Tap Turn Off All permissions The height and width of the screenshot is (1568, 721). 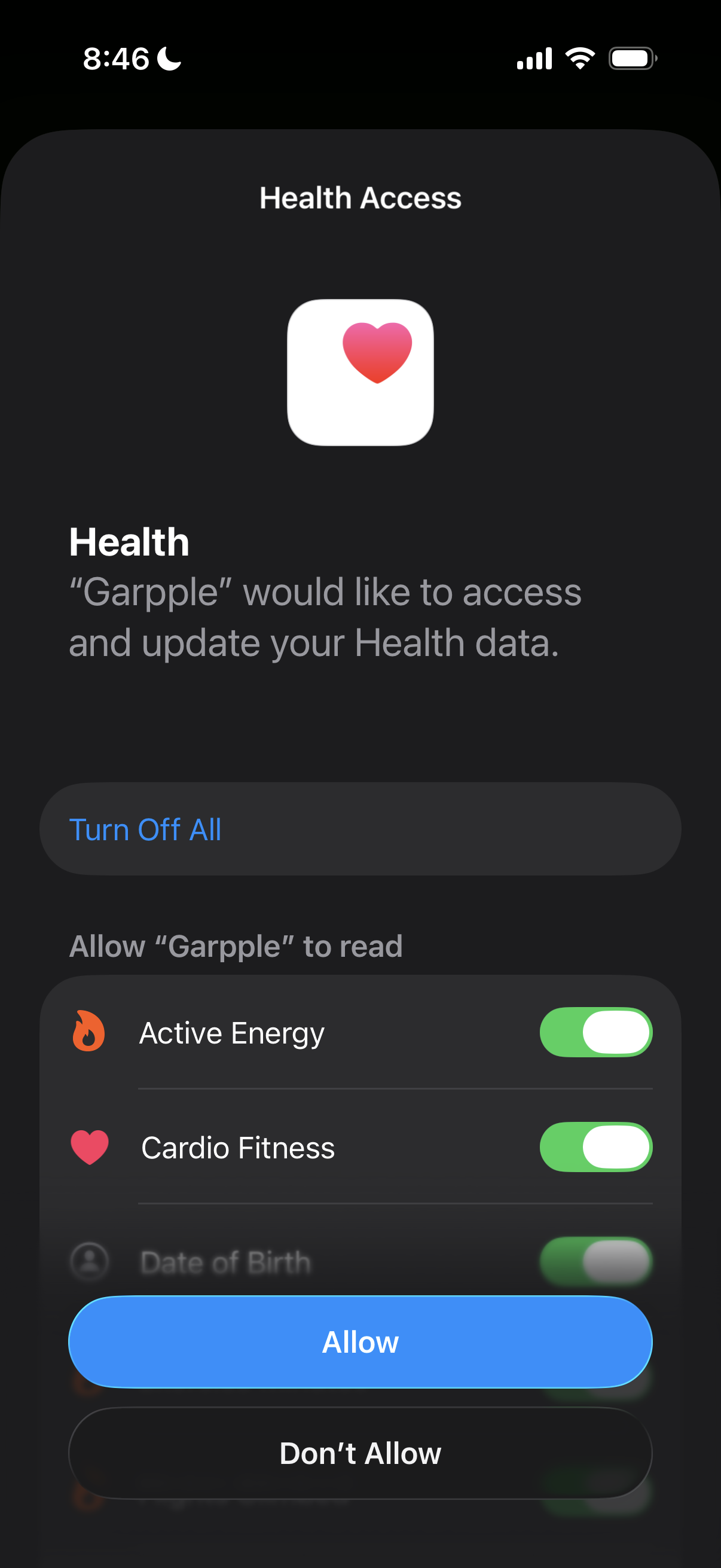tap(145, 829)
